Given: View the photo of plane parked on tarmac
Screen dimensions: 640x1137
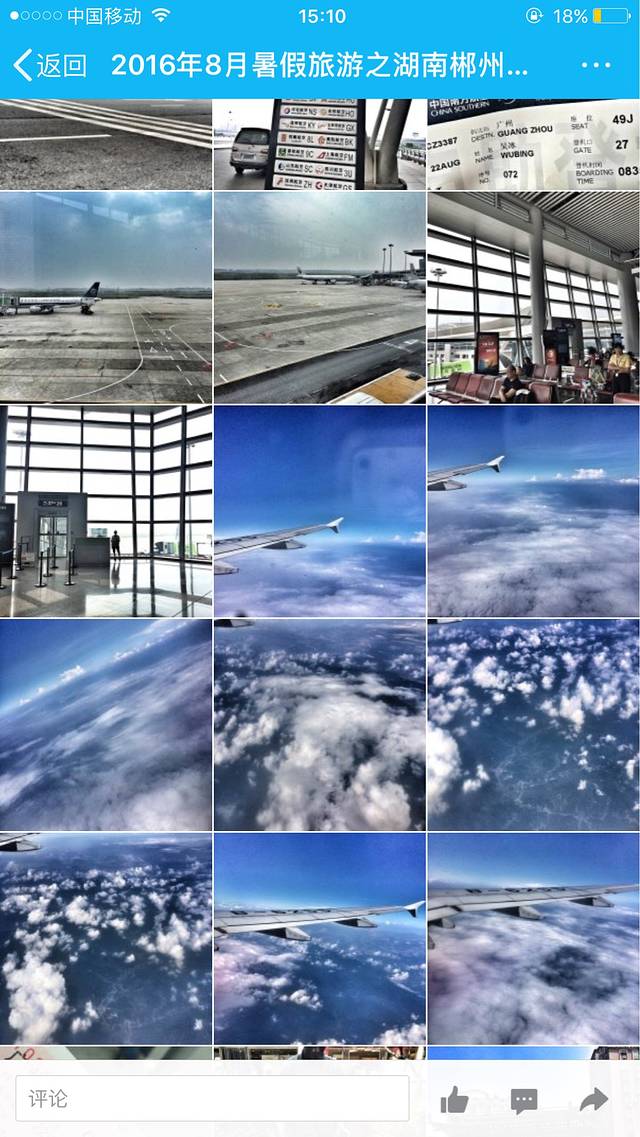Looking at the screenshot, I should [x=106, y=298].
